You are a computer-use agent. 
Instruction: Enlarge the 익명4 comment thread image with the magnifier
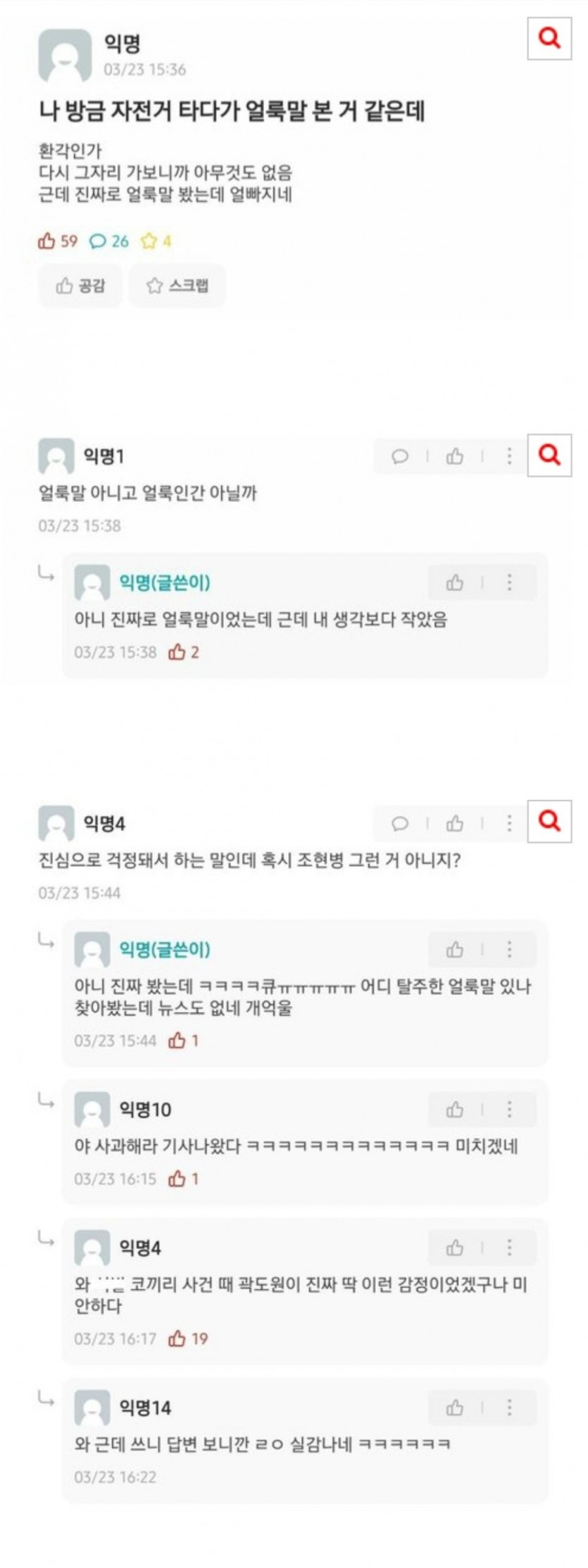point(549,821)
